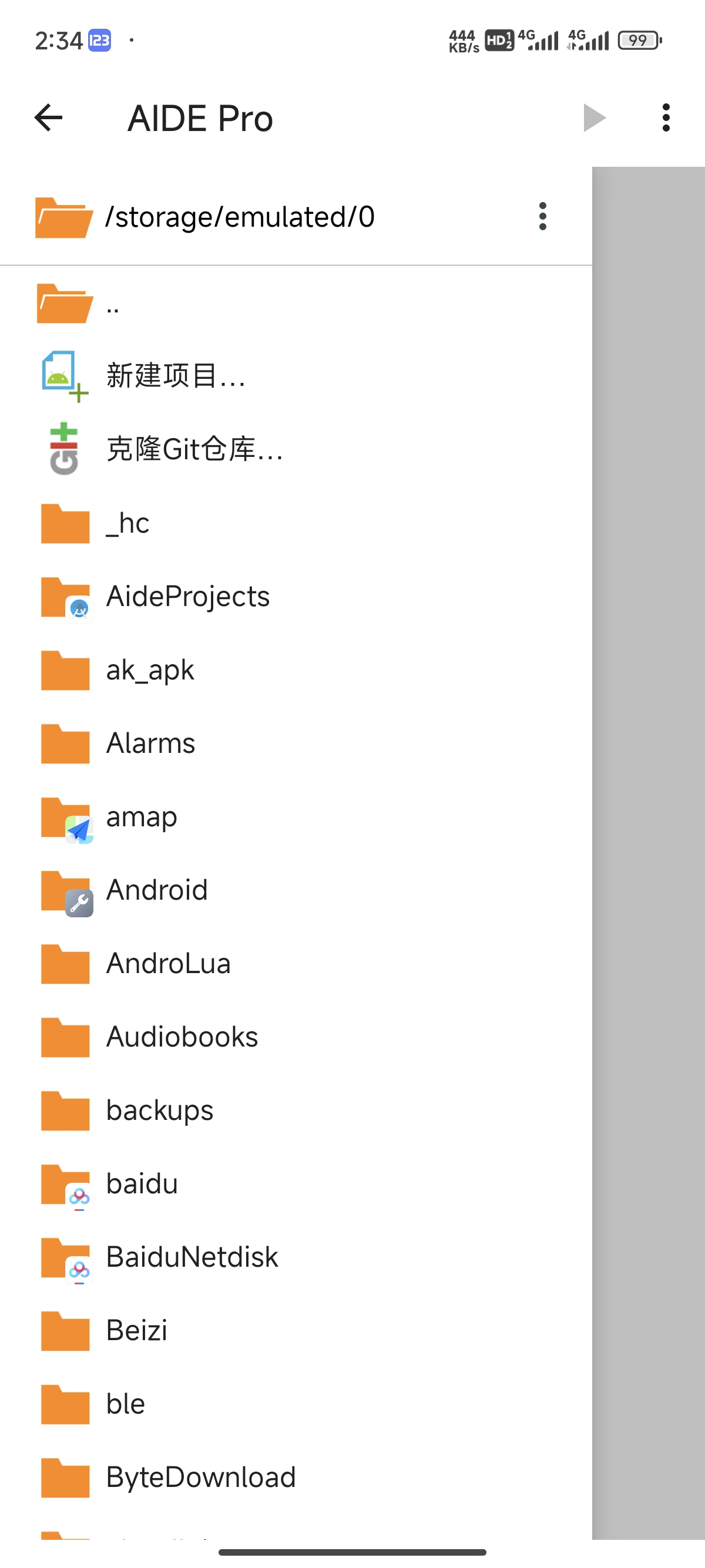Open the AideProjects folder
705x1568 pixels.
tap(187, 597)
